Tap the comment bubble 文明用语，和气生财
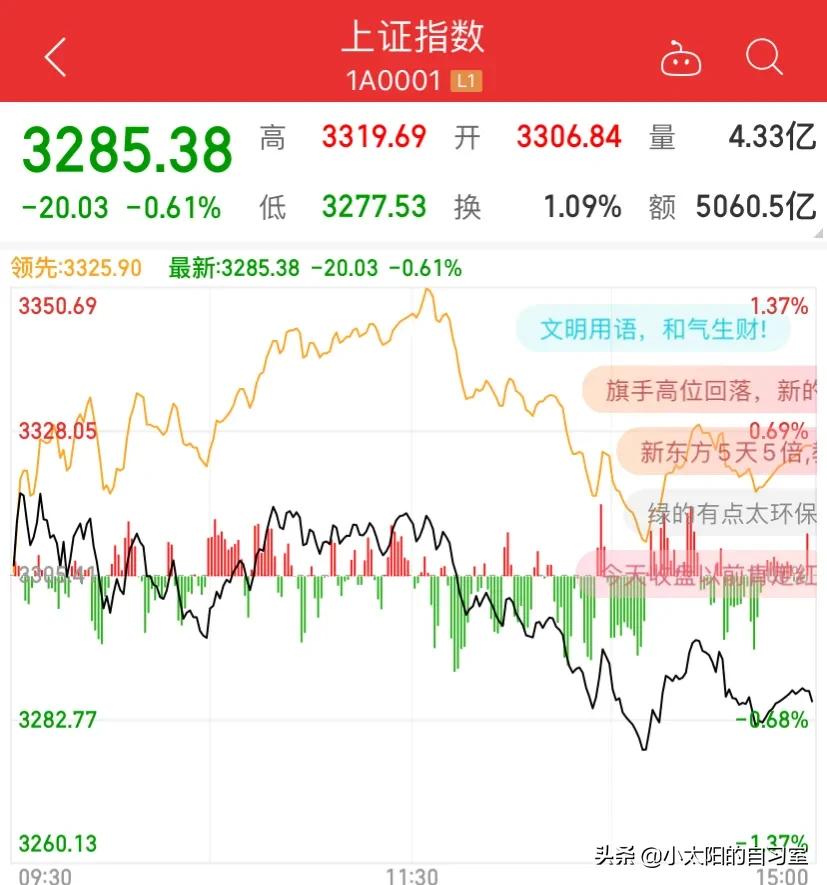The image size is (827, 885). [x=651, y=328]
